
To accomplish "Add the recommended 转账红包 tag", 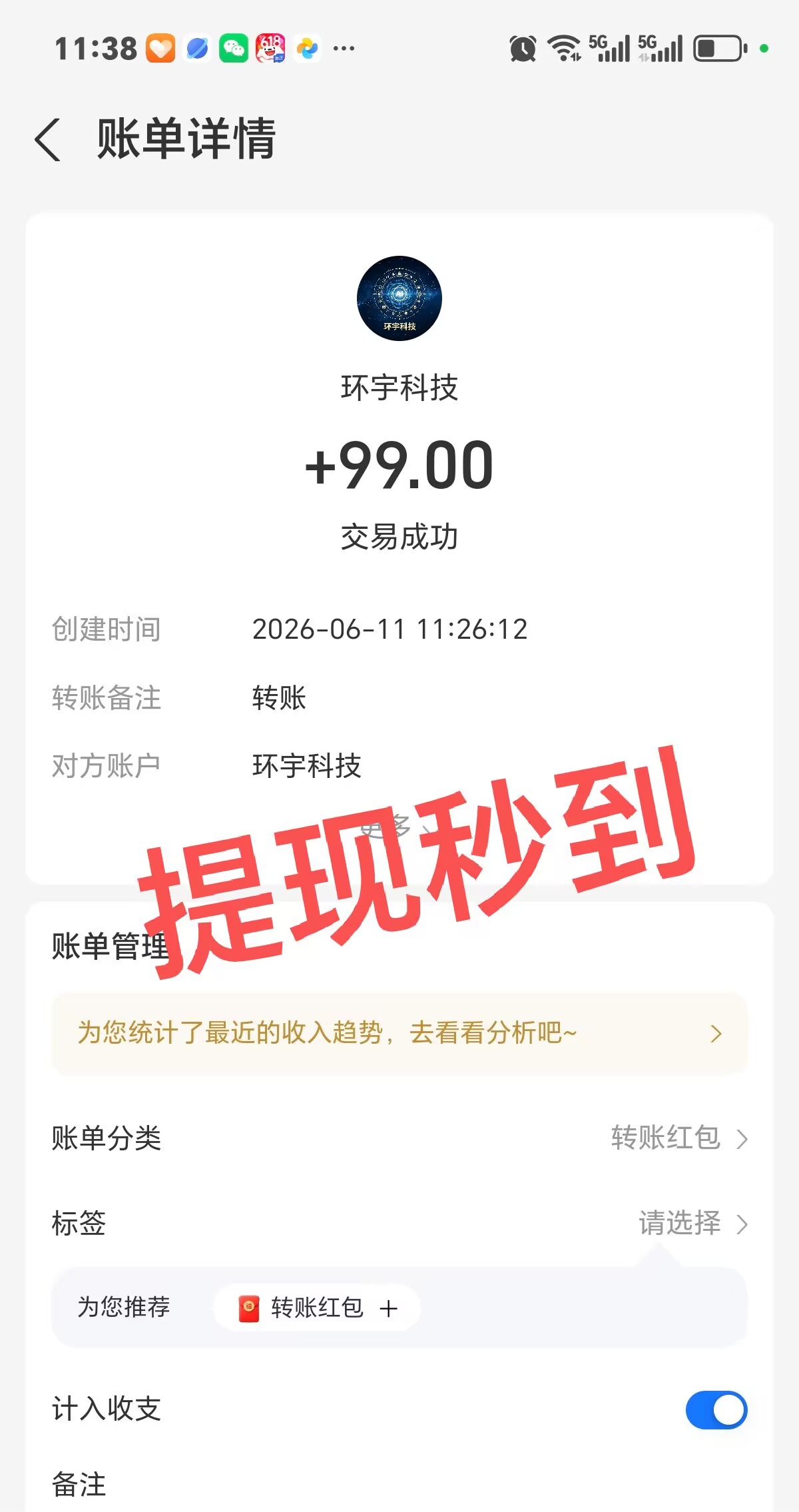I will pos(317,1308).
